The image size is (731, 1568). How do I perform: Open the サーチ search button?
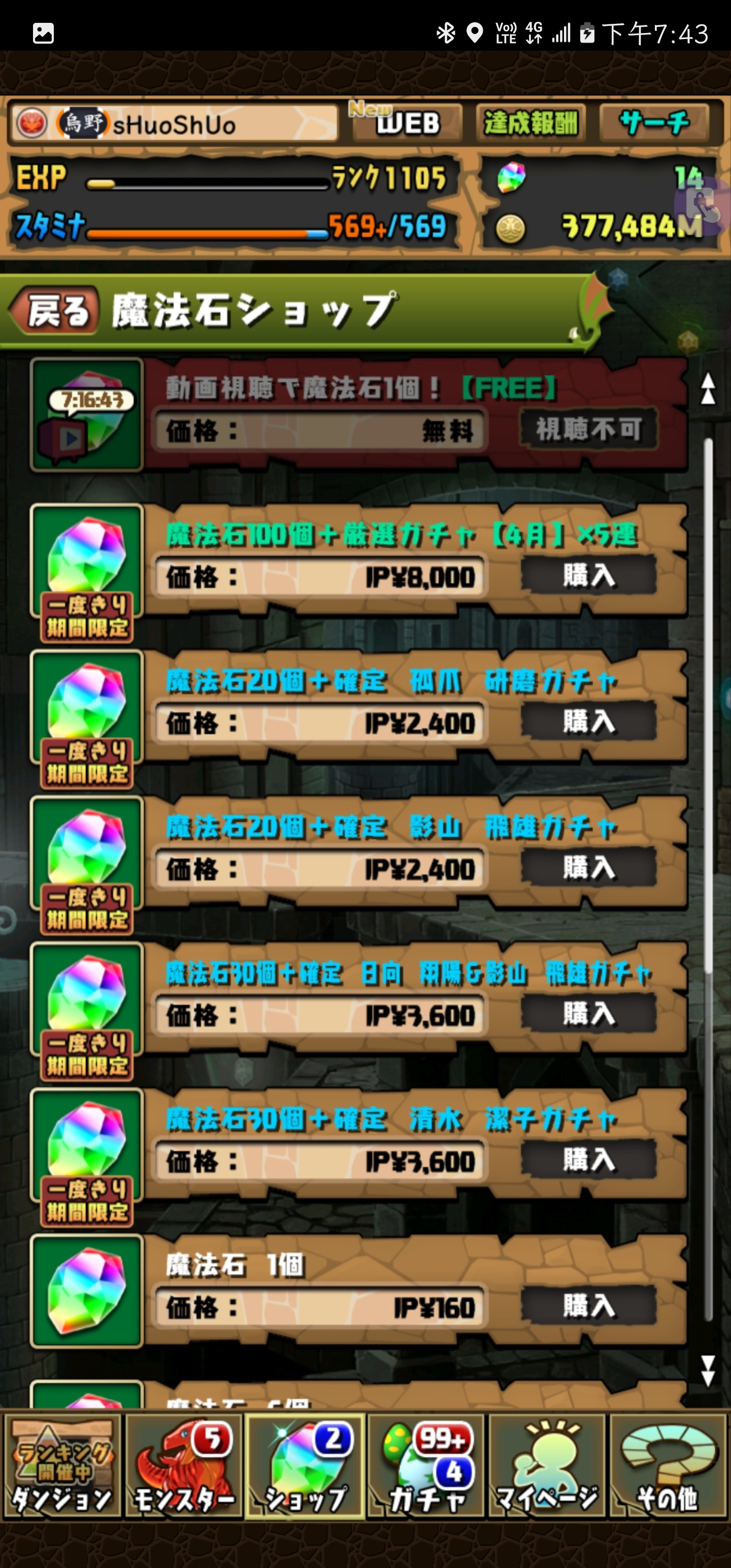654,123
